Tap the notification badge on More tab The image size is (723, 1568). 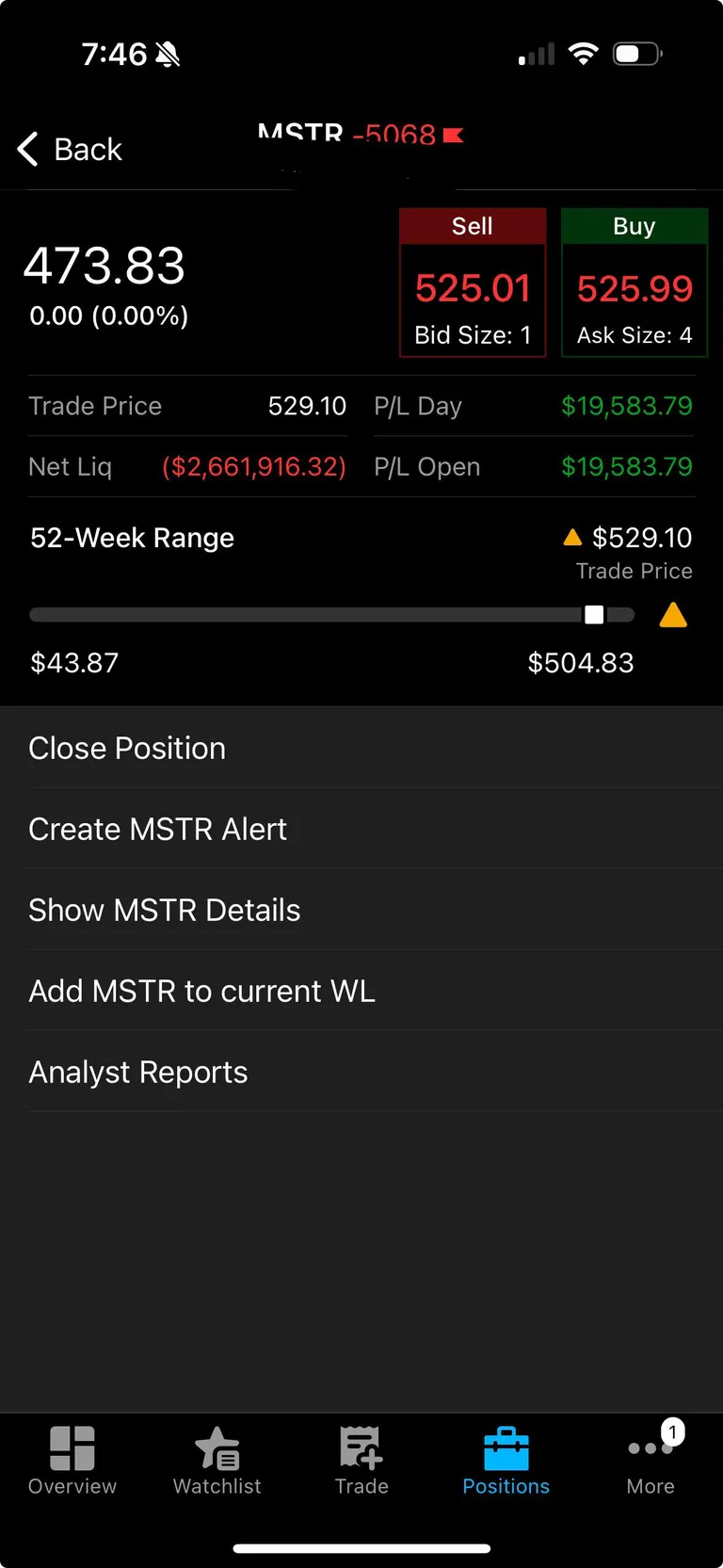673,1432
